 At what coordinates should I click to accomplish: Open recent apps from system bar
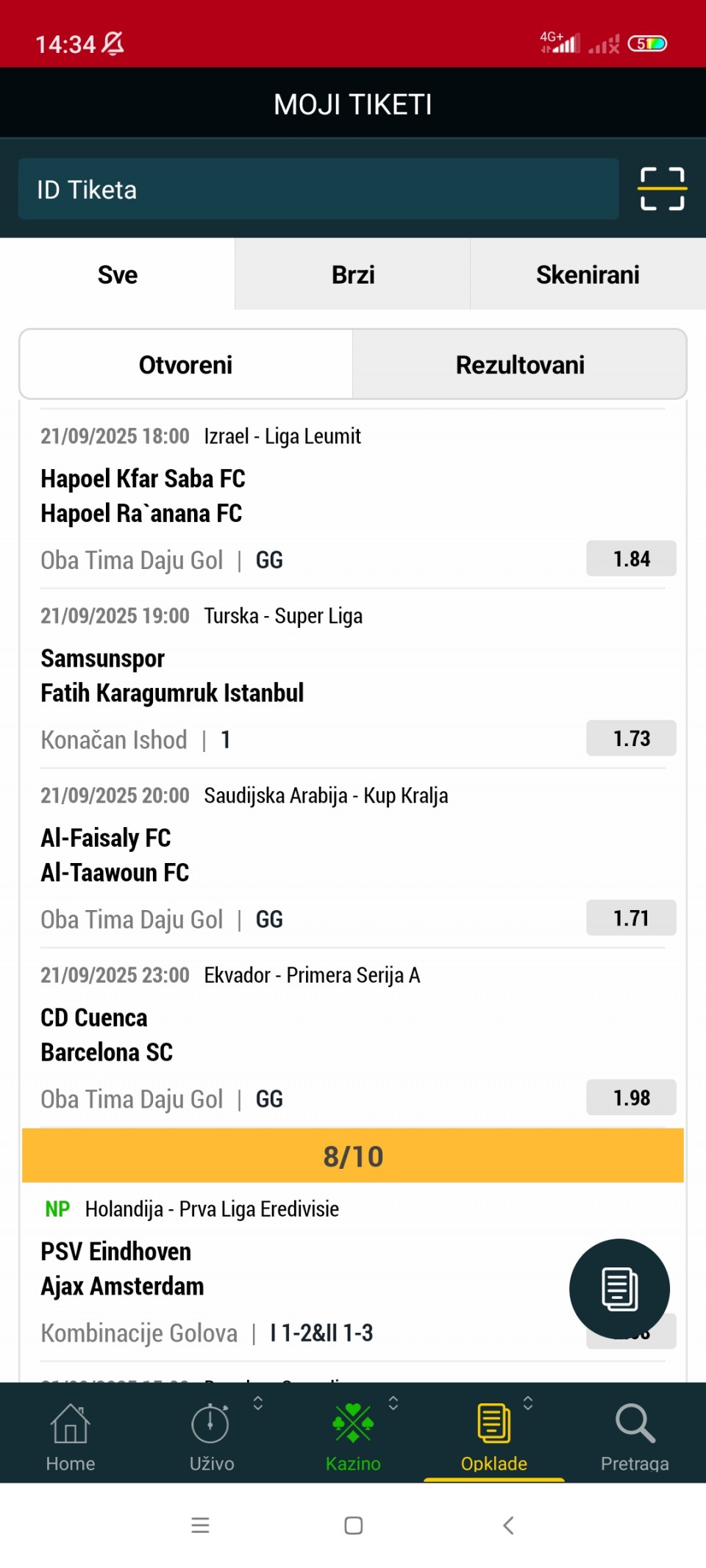click(200, 1525)
